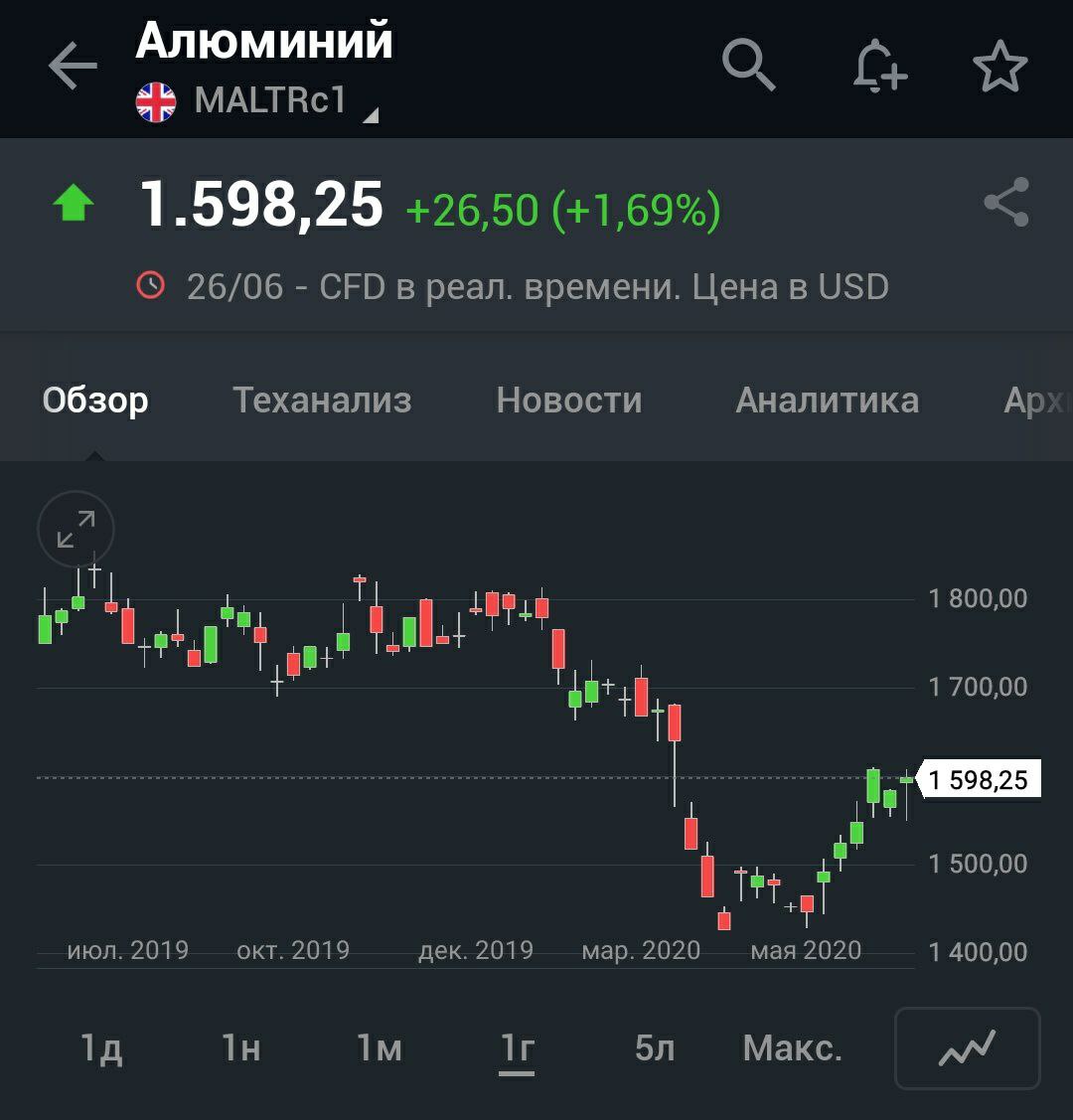Open the search magnifier

(x=748, y=66)
